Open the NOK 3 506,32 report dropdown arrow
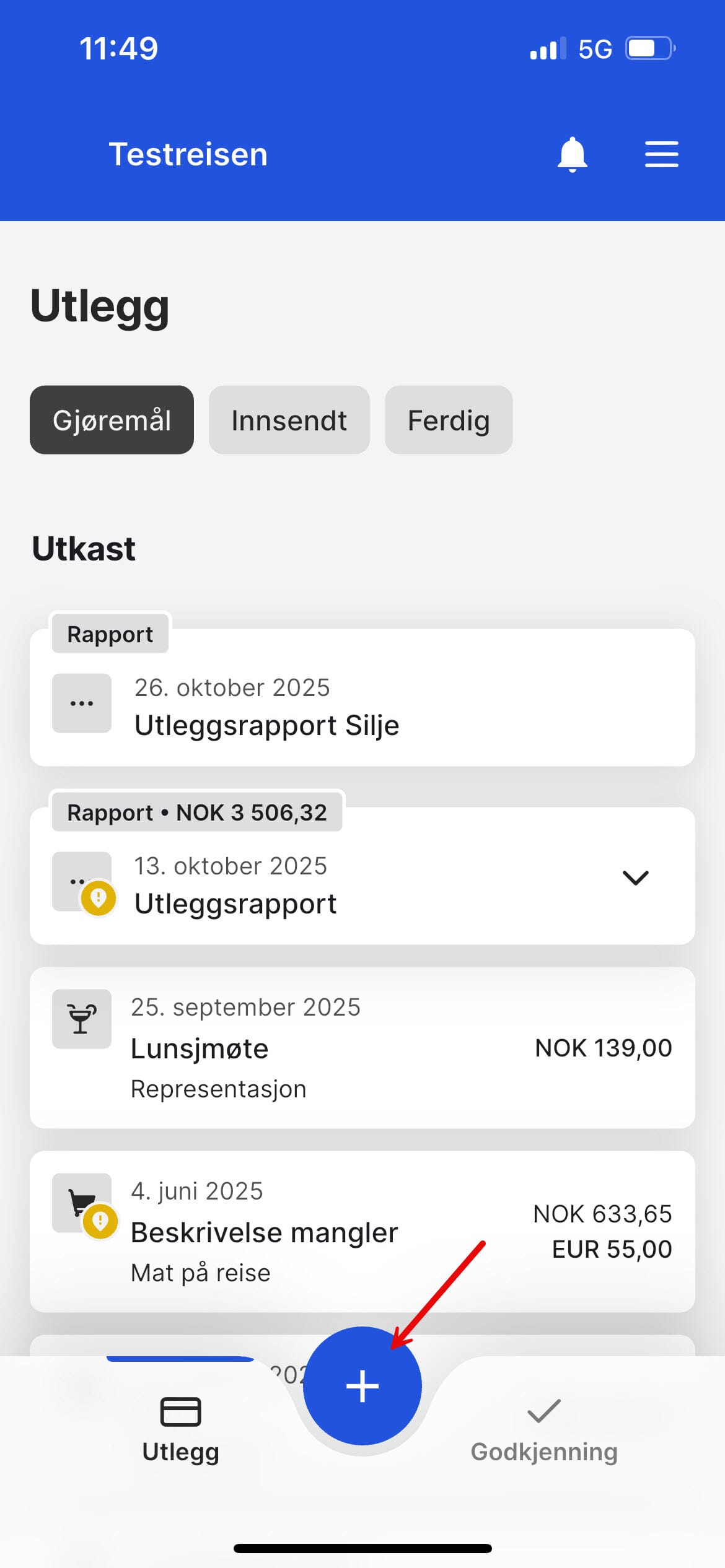This screenshot has width=725, height=1568. 635,878
